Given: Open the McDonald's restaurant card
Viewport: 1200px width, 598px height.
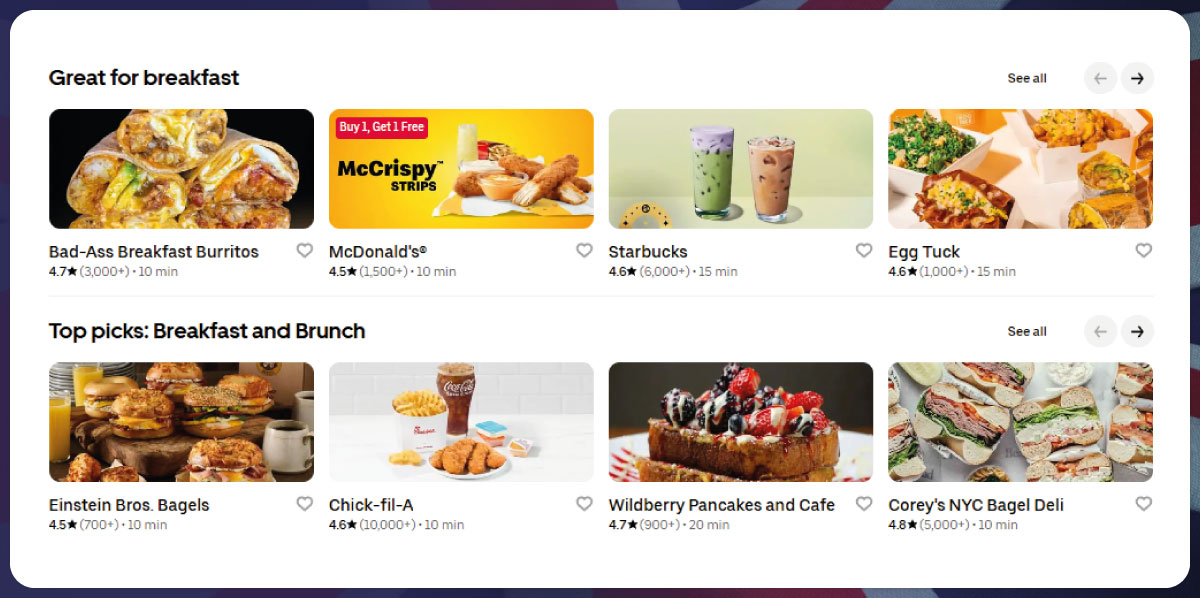Looking at the screenshot, I should tap(461, 169).
